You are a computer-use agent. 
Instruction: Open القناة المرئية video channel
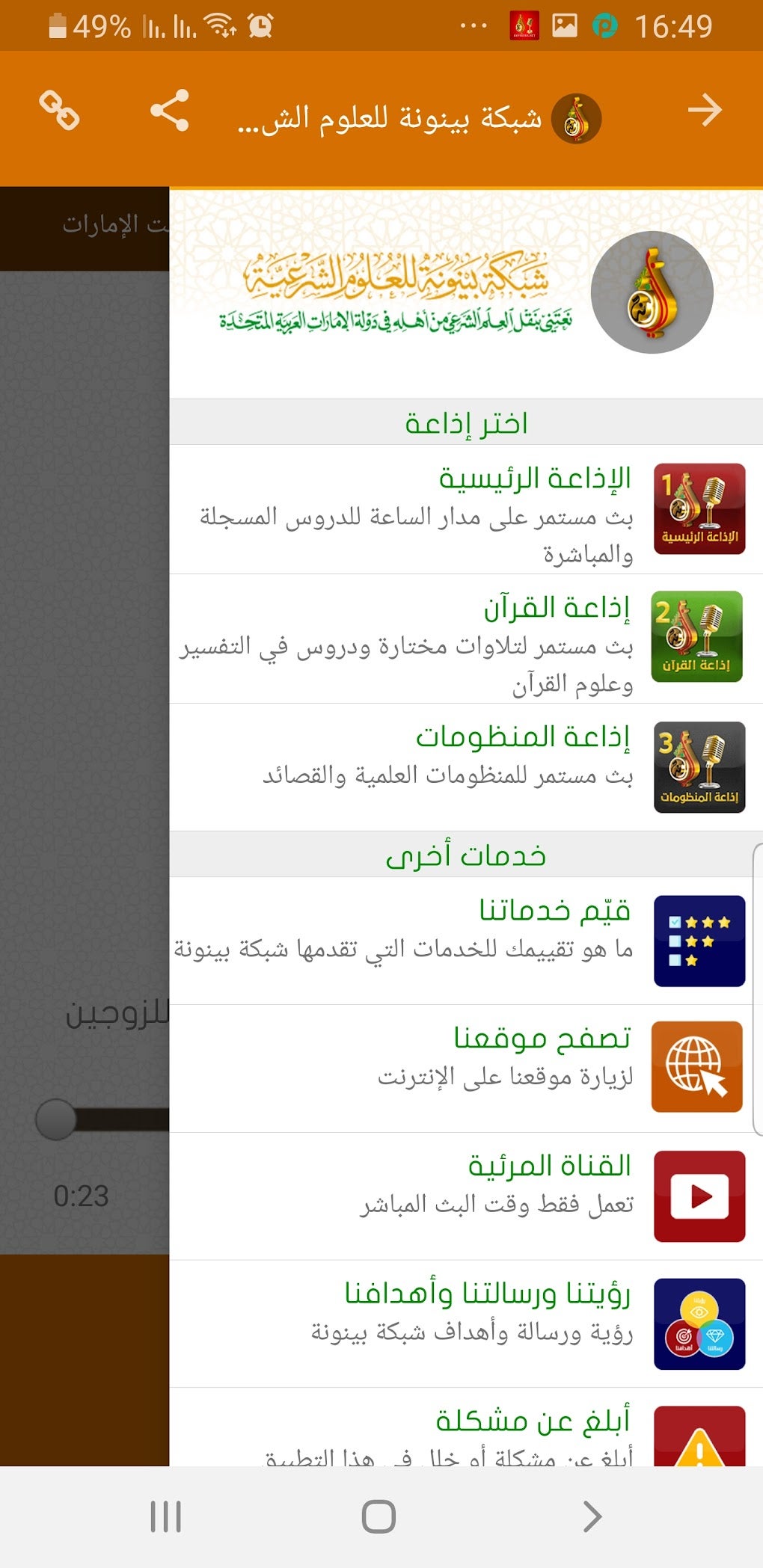coord(465,1196)
